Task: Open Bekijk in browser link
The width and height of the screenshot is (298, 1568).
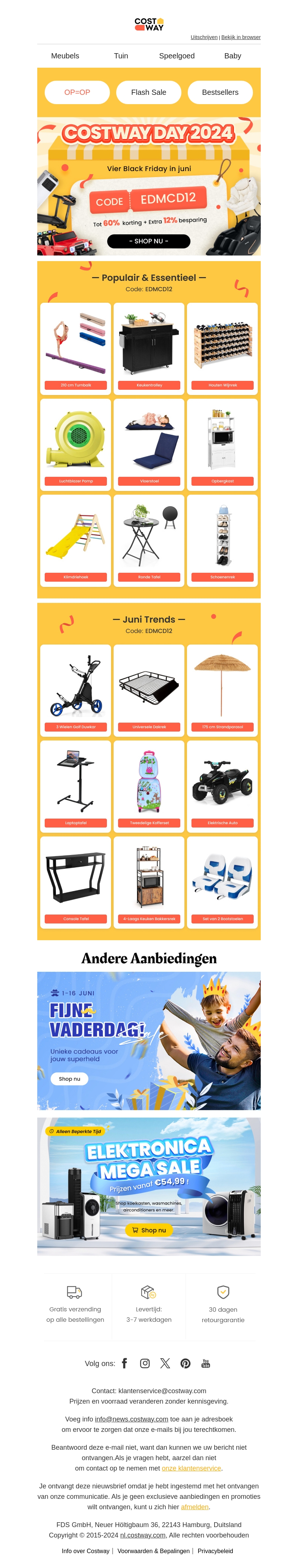Action: coord(241,37)
